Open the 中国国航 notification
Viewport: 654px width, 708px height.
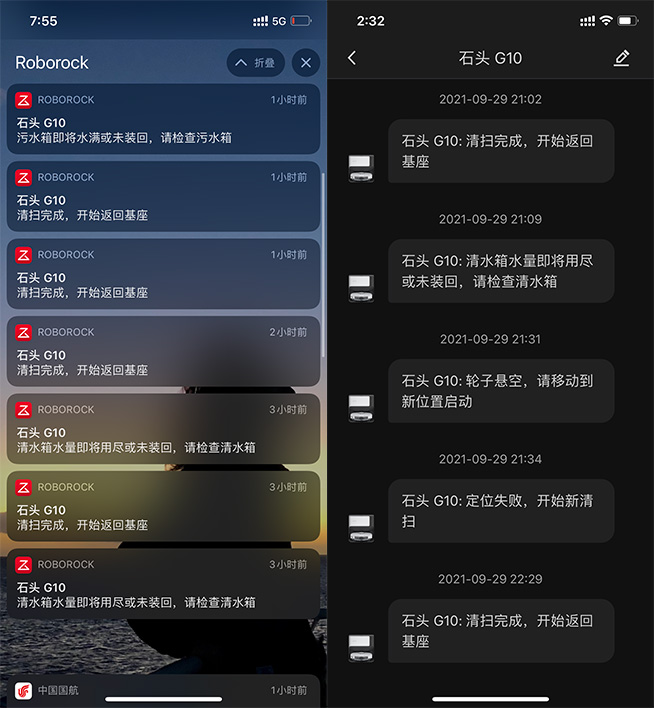tap(163, 690)
